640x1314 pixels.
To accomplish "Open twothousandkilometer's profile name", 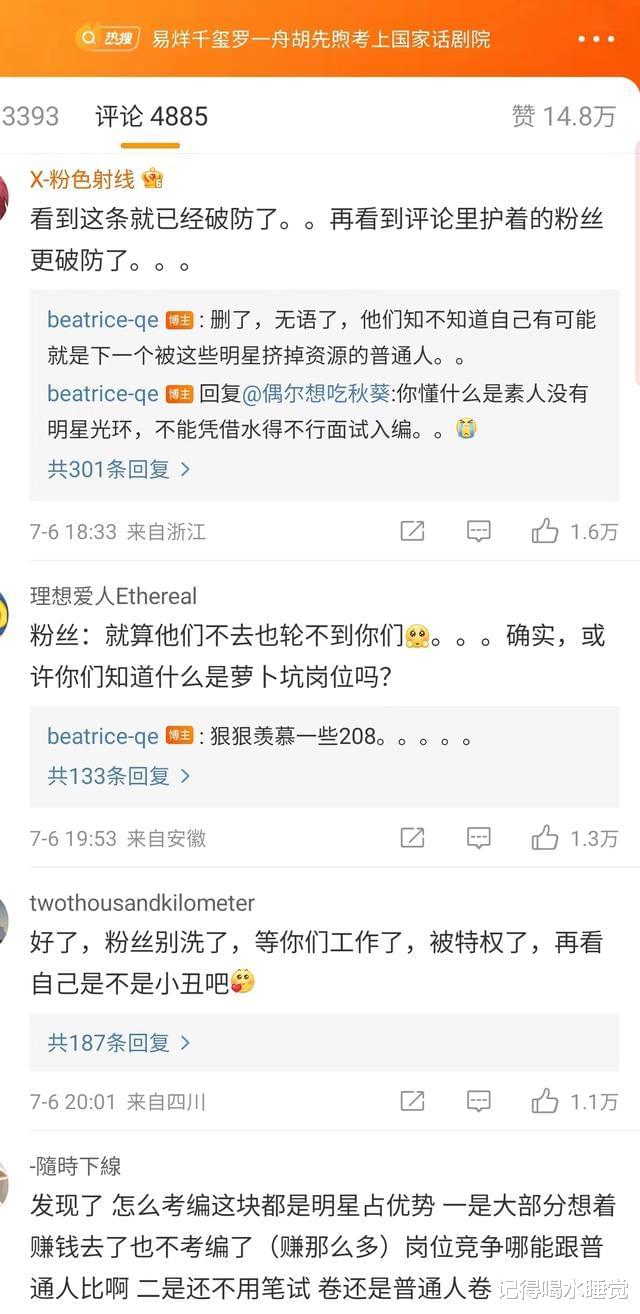I will tap(142, 903).
